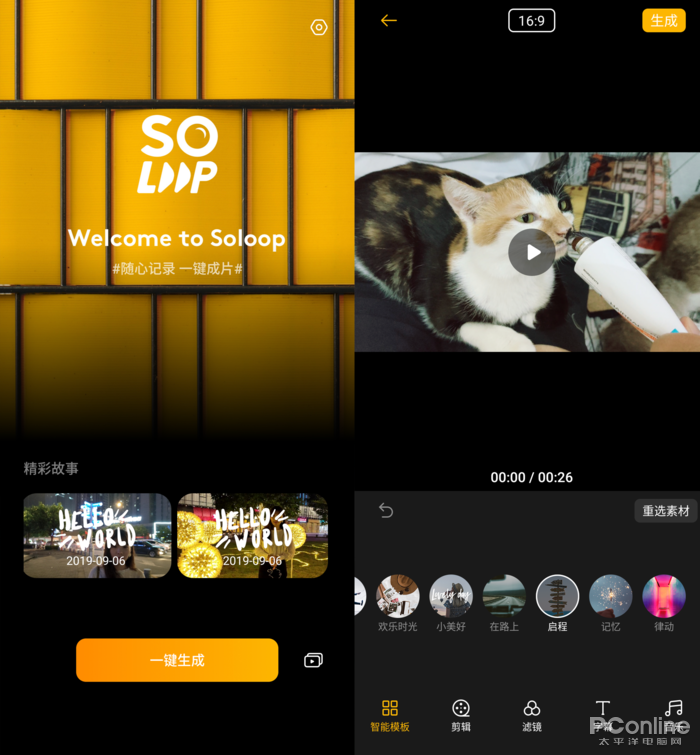
Task: Apply the 在路上 template
Action: (x=504, y=596)
